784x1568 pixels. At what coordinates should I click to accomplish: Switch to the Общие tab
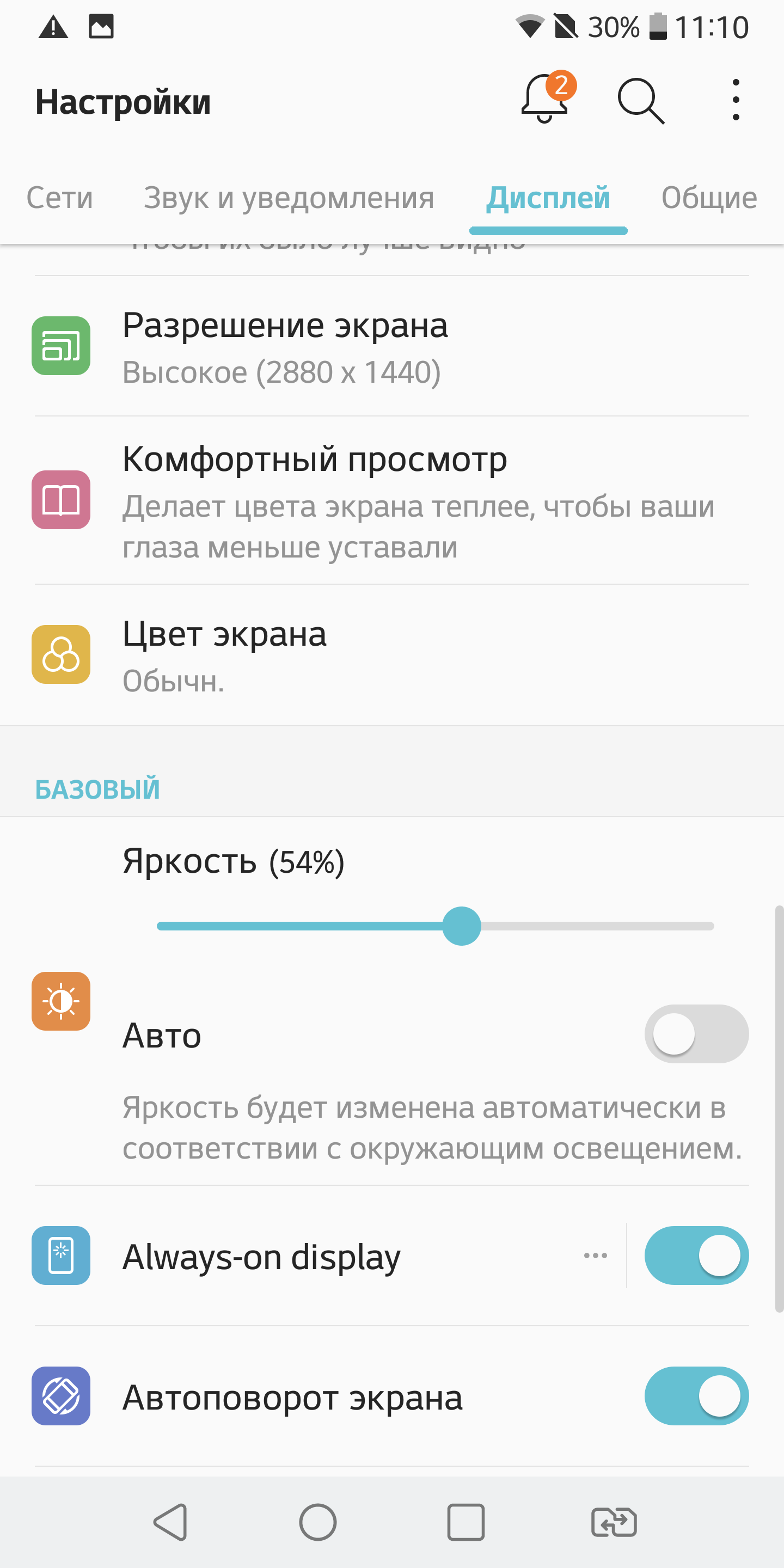point(708,198)
